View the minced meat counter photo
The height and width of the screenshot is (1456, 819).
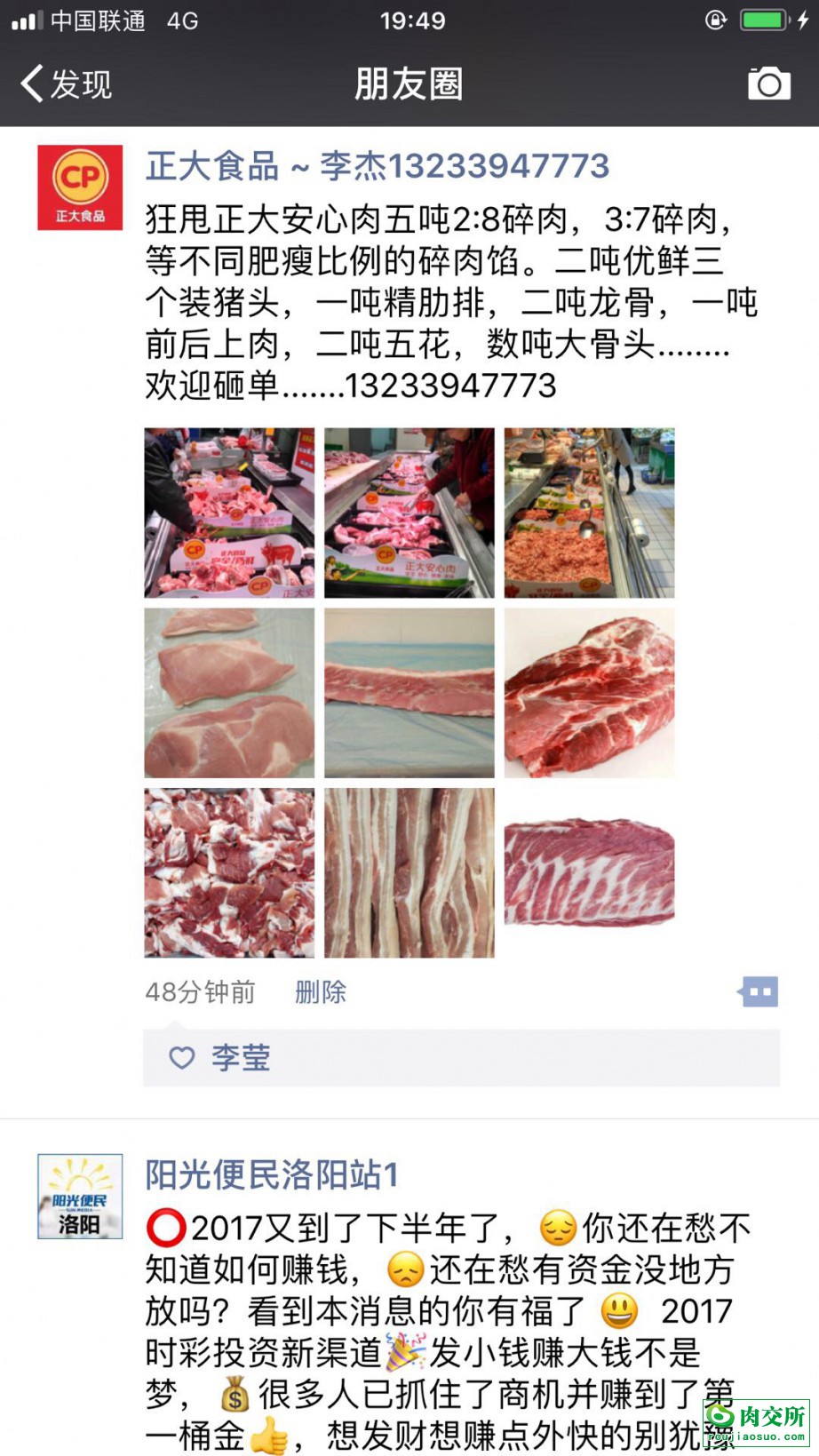(589, 513)
